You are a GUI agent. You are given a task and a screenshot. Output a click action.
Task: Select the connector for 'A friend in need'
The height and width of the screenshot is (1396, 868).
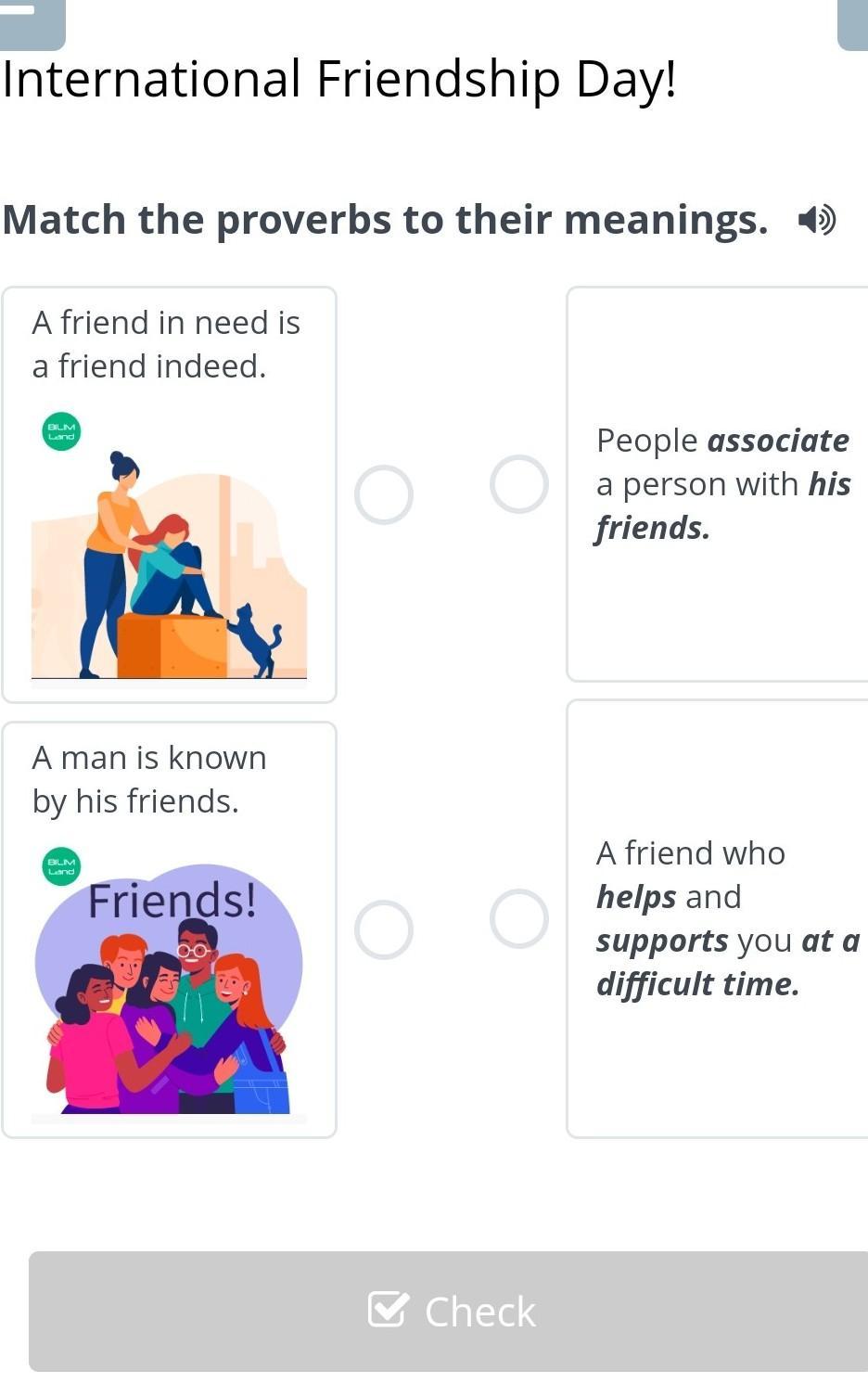[384, 494]
